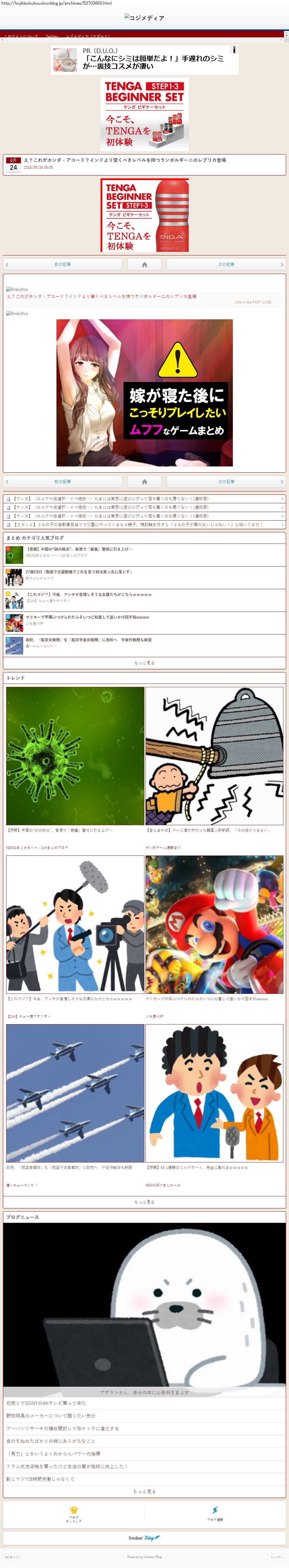Go to 次の記事 above the article
The height and width of the screenshot is (1568, 289).
[x=226, y=264]
